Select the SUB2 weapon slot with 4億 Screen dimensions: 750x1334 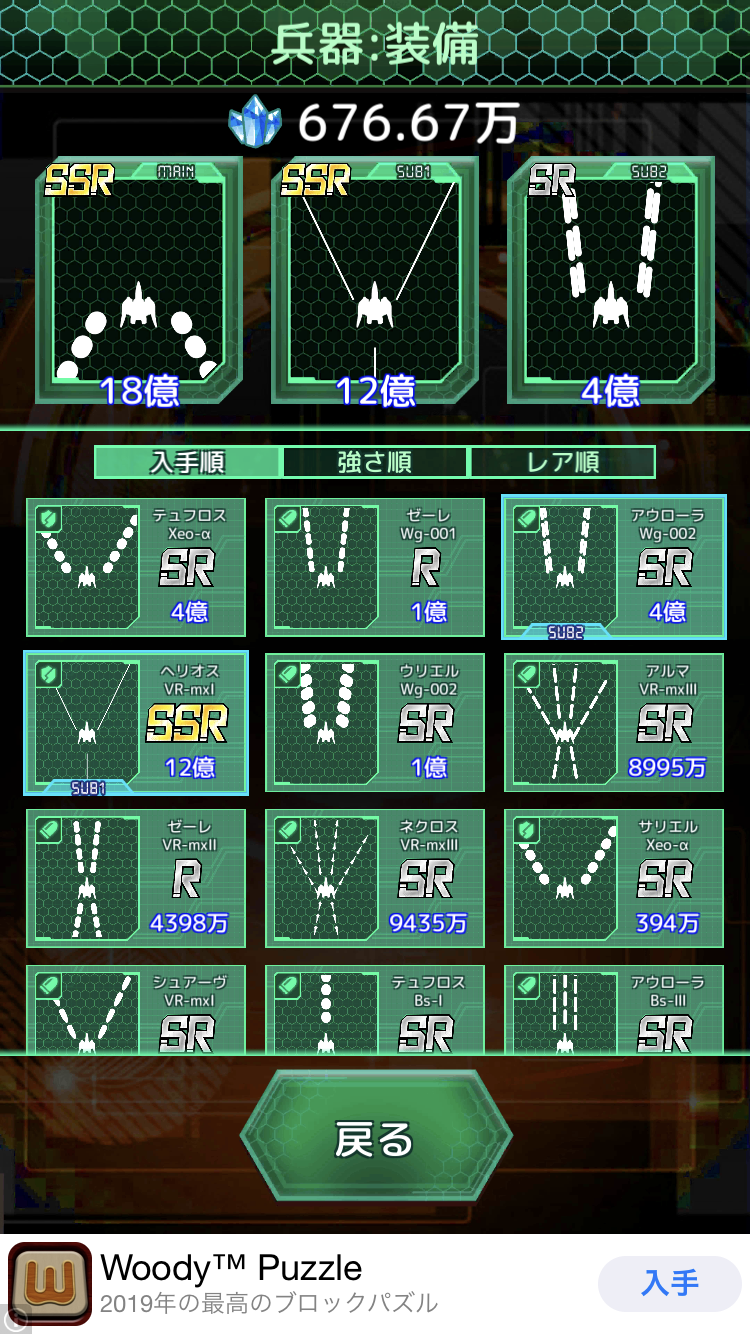click(x=611, y=282)
